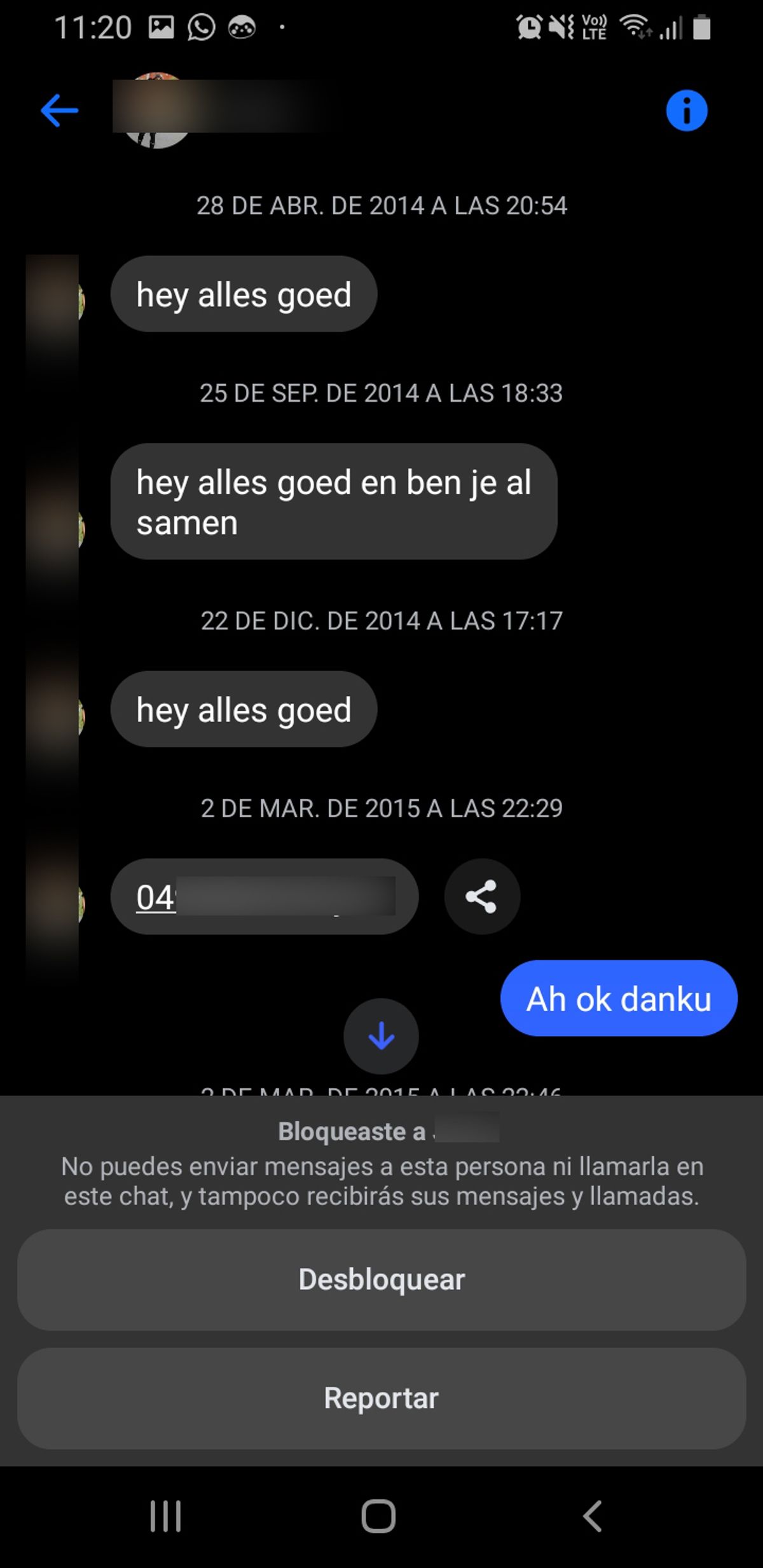The width and height of the screenshot is (763, 1568).
Task: Share the phone number message
Action: [x=482, y=897]
